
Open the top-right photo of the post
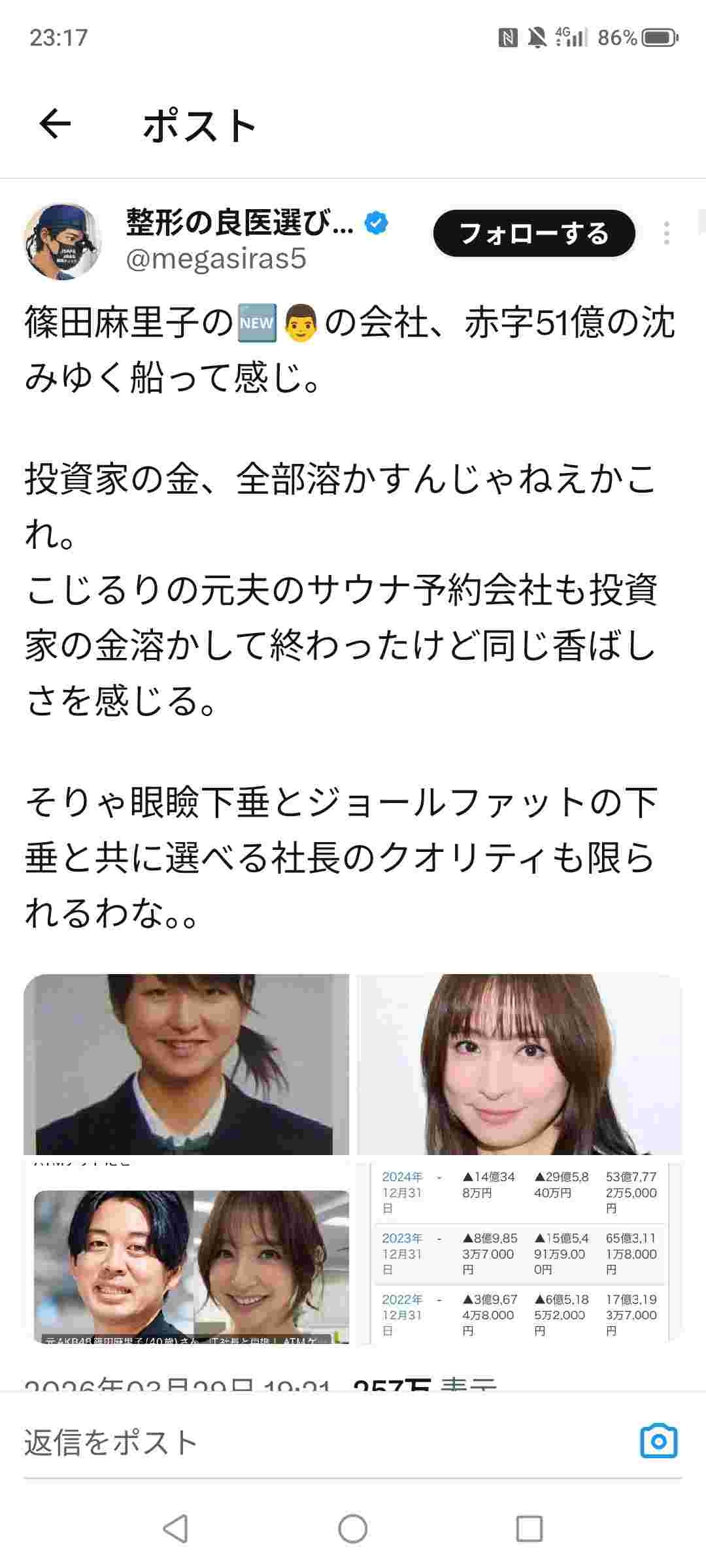519,1064
